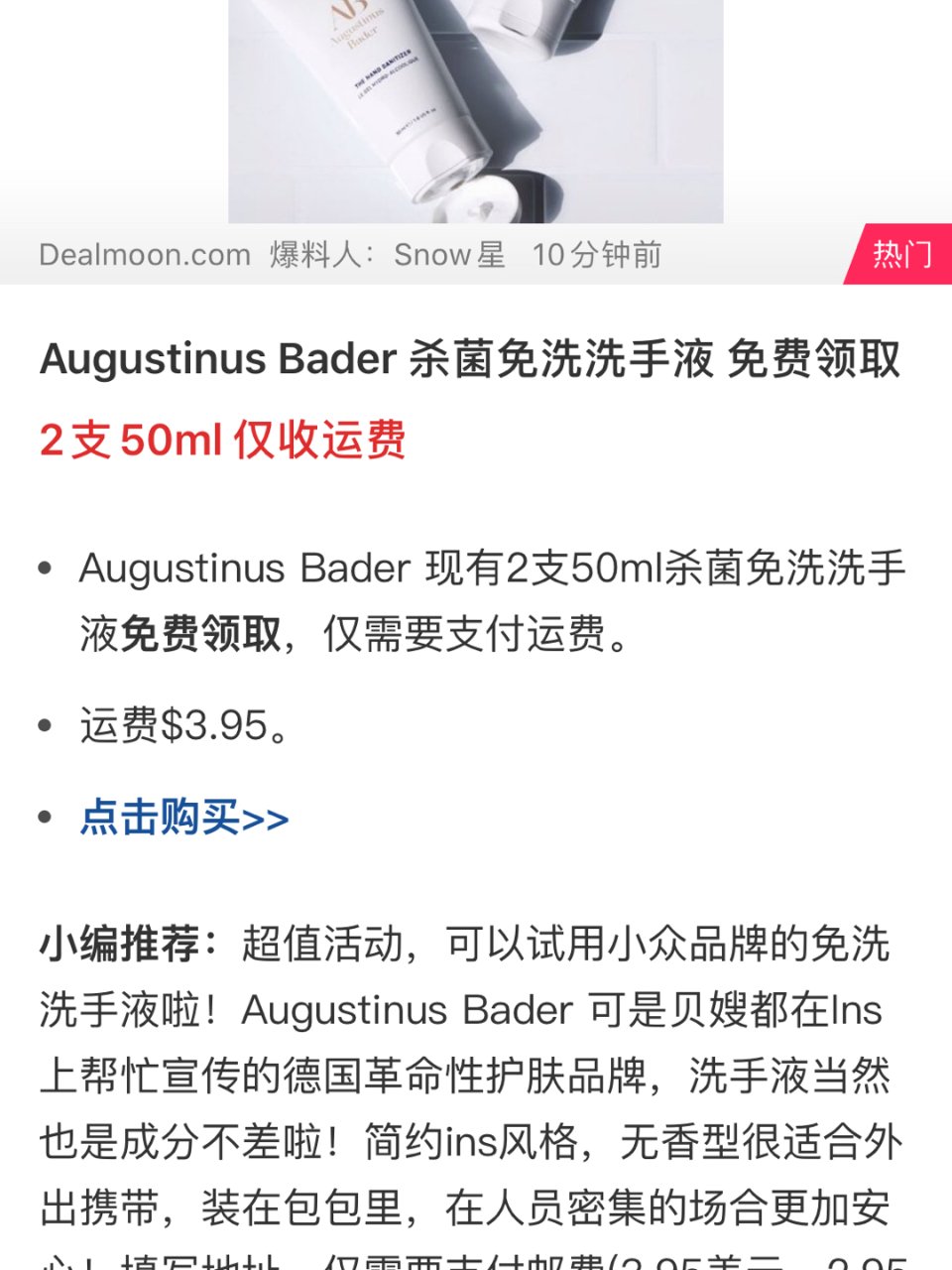Select the 热门 (hot) badge

pyautogui.click(x=900, y=254)
